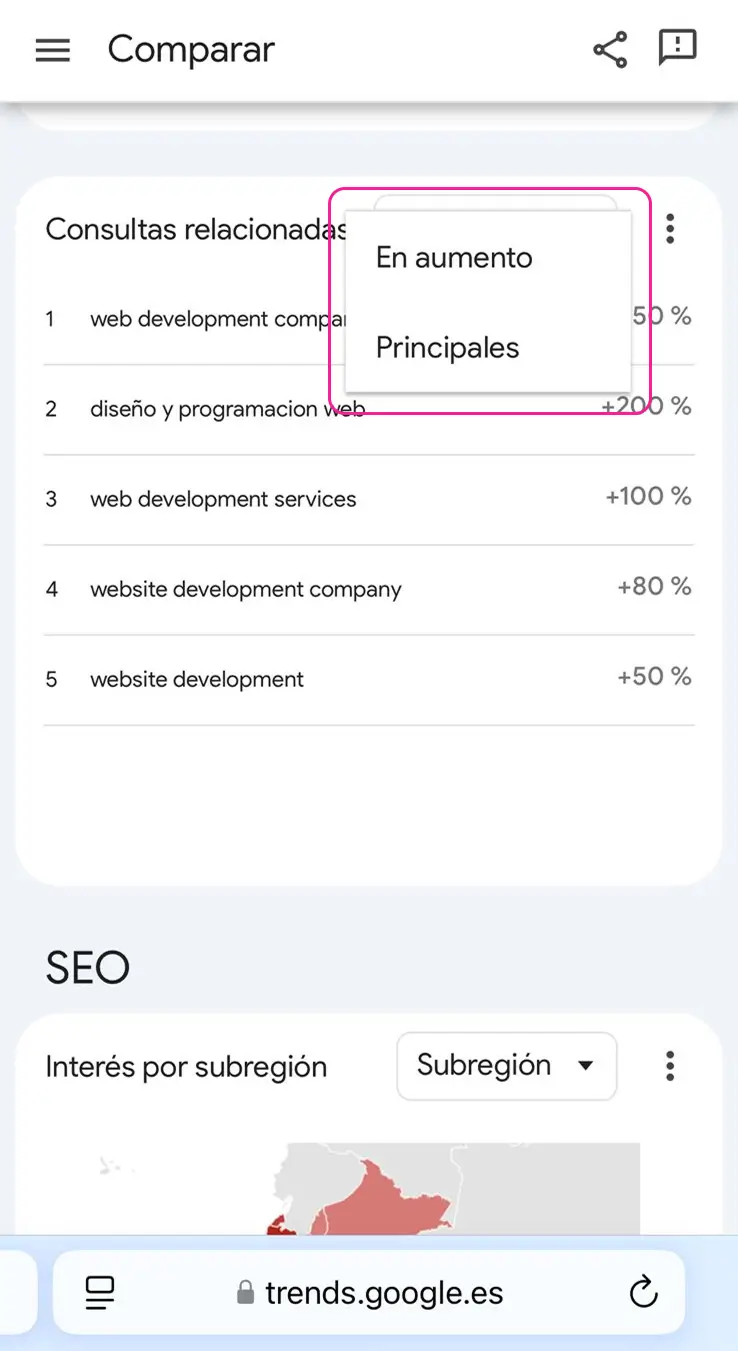Open the browser page options icon
The width and height of the screenshot is (738, 1351).
tap(100, 1292)
